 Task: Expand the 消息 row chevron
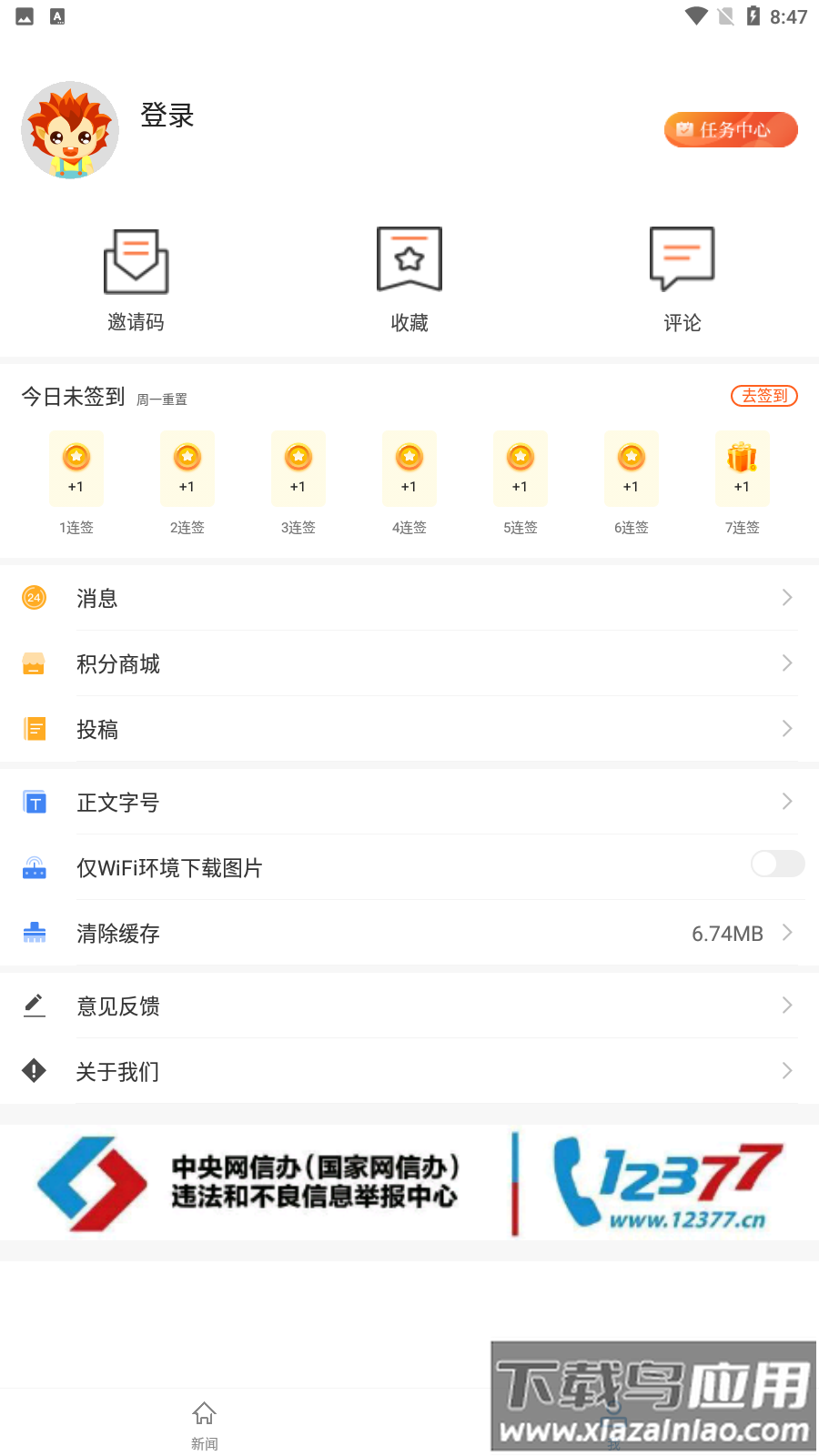click(786, 597)
